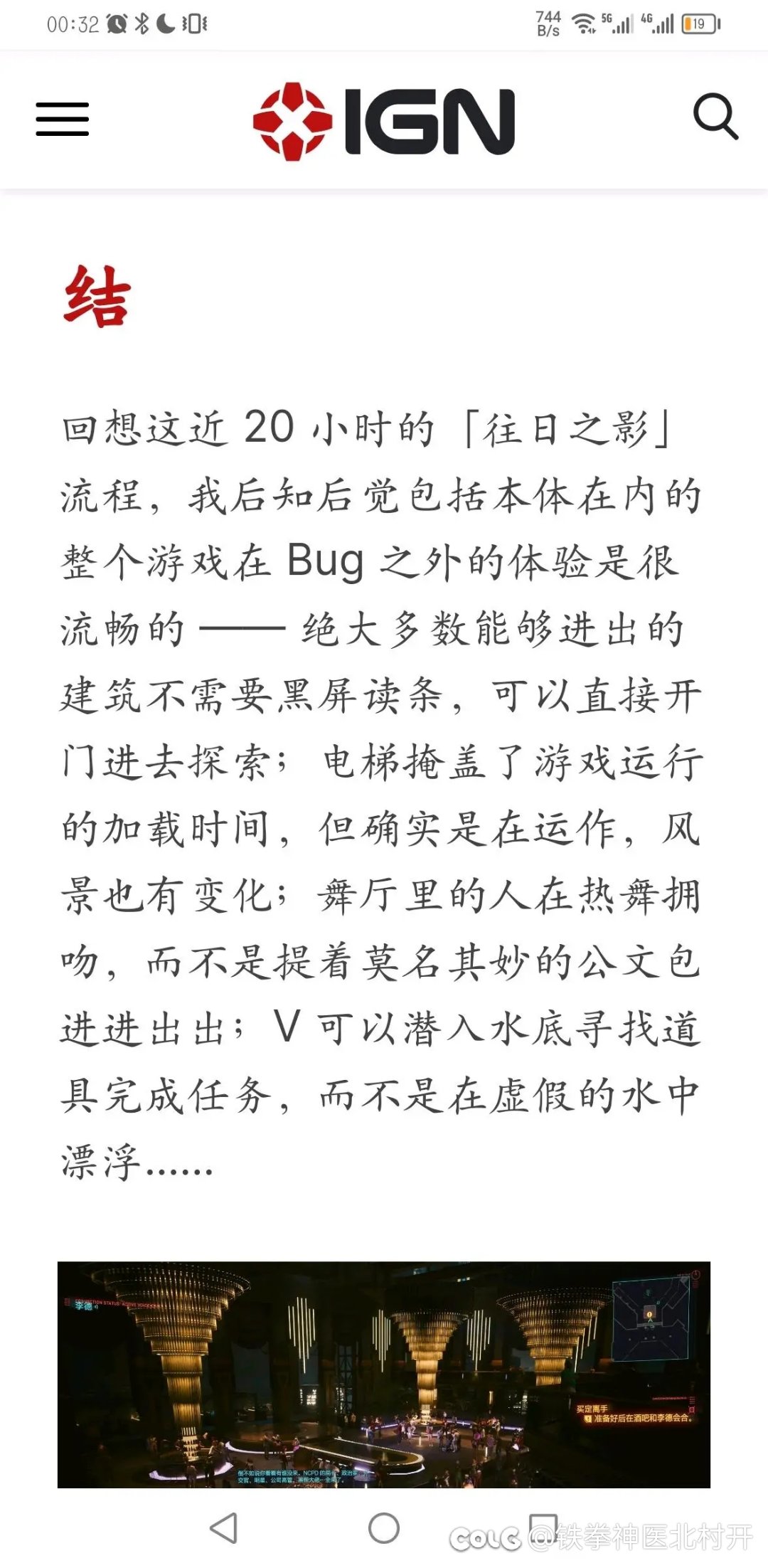Tap the system home button

(384, 1527)
